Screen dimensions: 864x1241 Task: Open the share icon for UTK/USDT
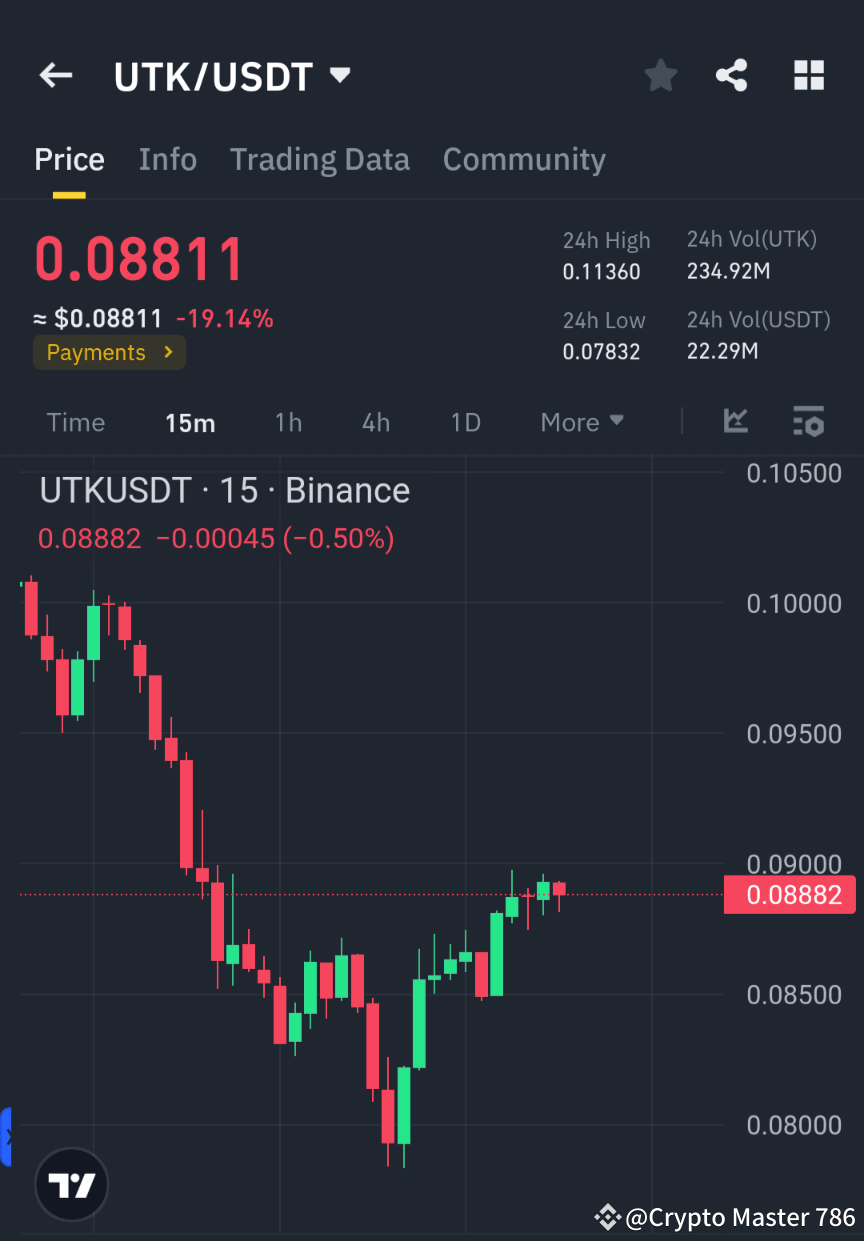pyautogui.click(x=732, y=75)
